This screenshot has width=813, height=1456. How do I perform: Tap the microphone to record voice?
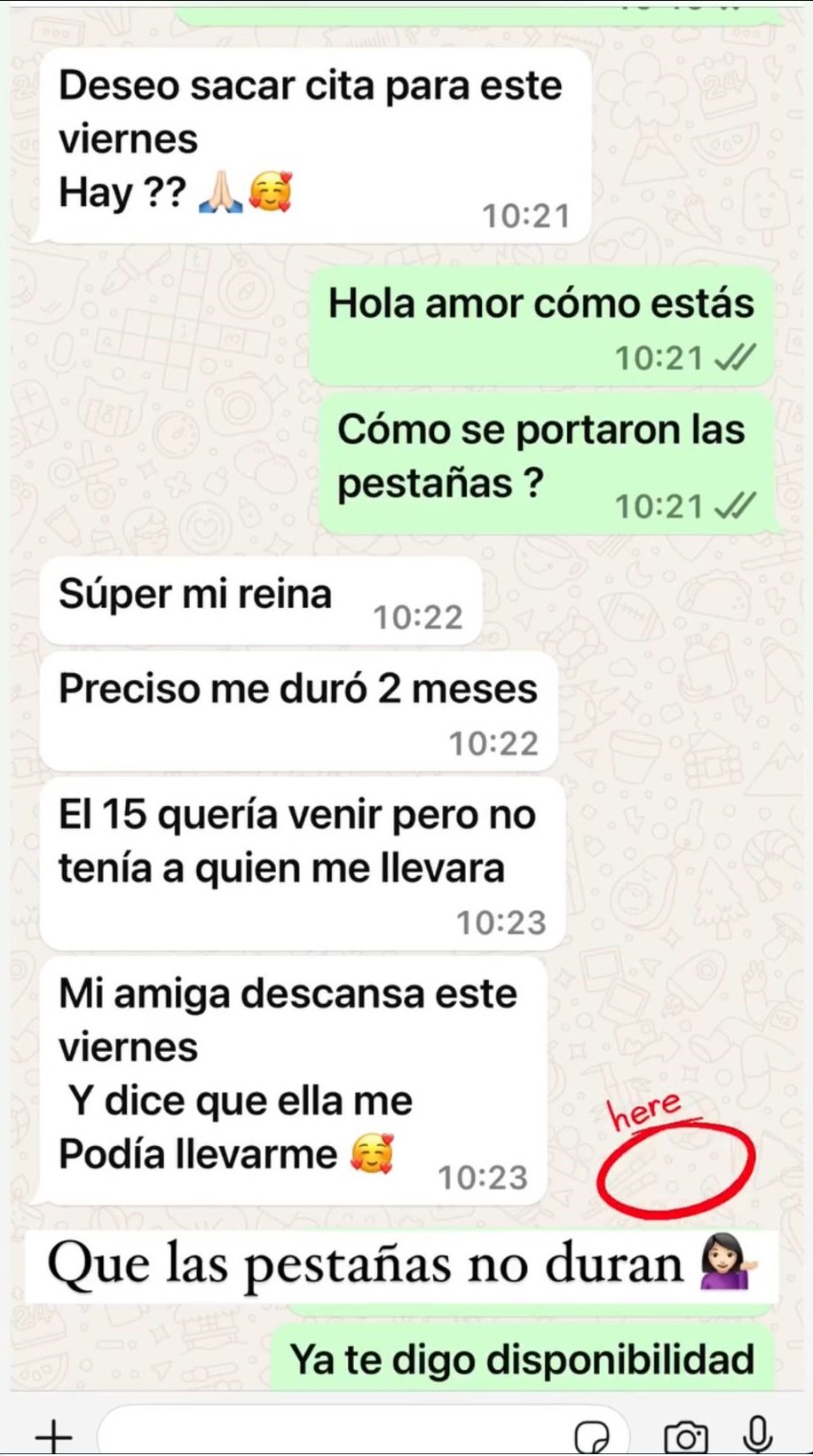(757, 1434)
